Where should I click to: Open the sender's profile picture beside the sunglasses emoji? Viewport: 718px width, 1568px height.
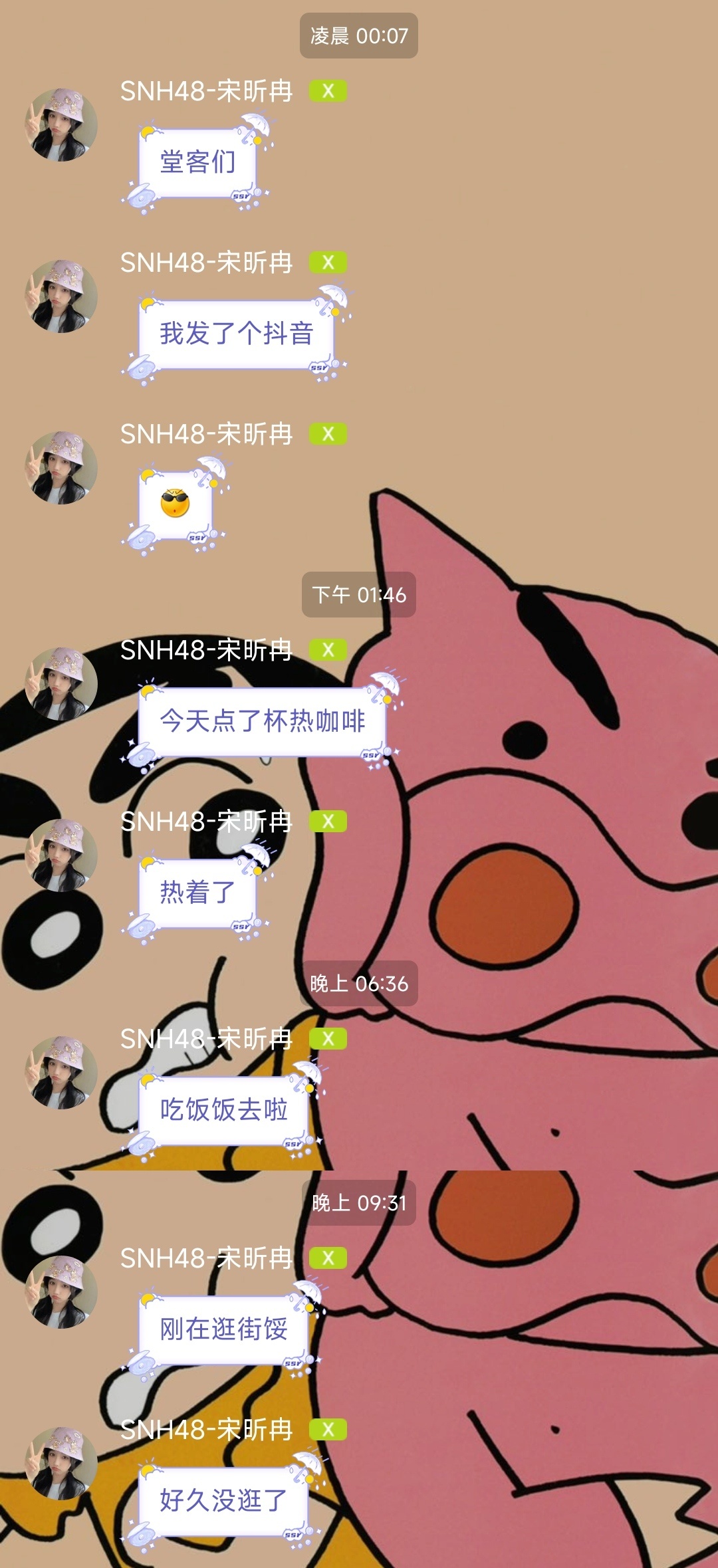pyautogui.click(x=61, y=468)
